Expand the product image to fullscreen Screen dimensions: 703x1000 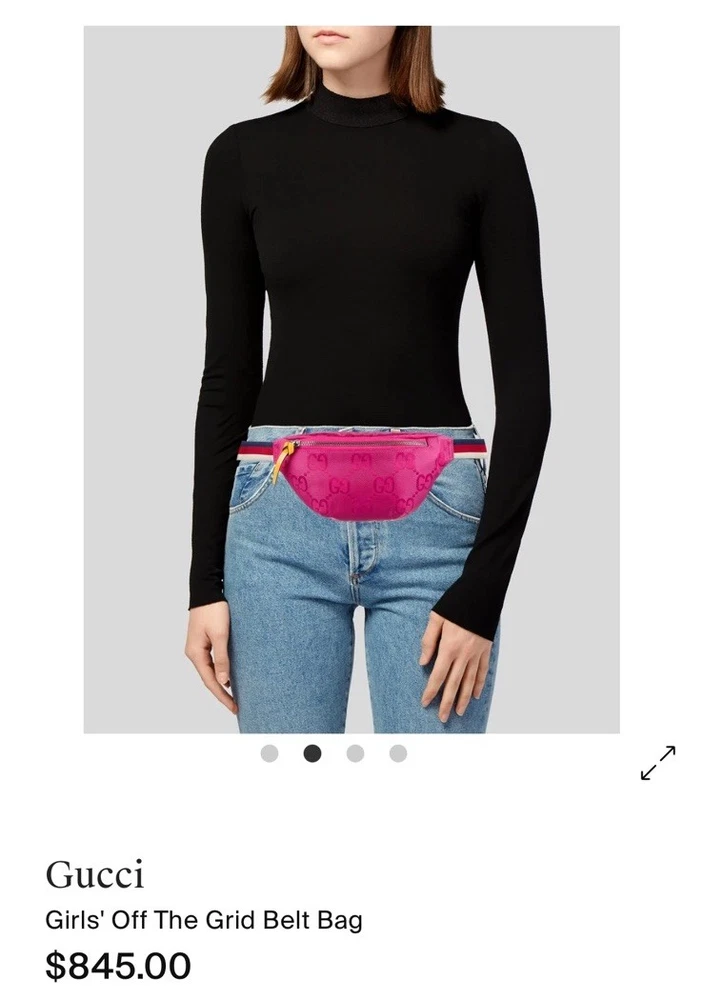(658, 763)
